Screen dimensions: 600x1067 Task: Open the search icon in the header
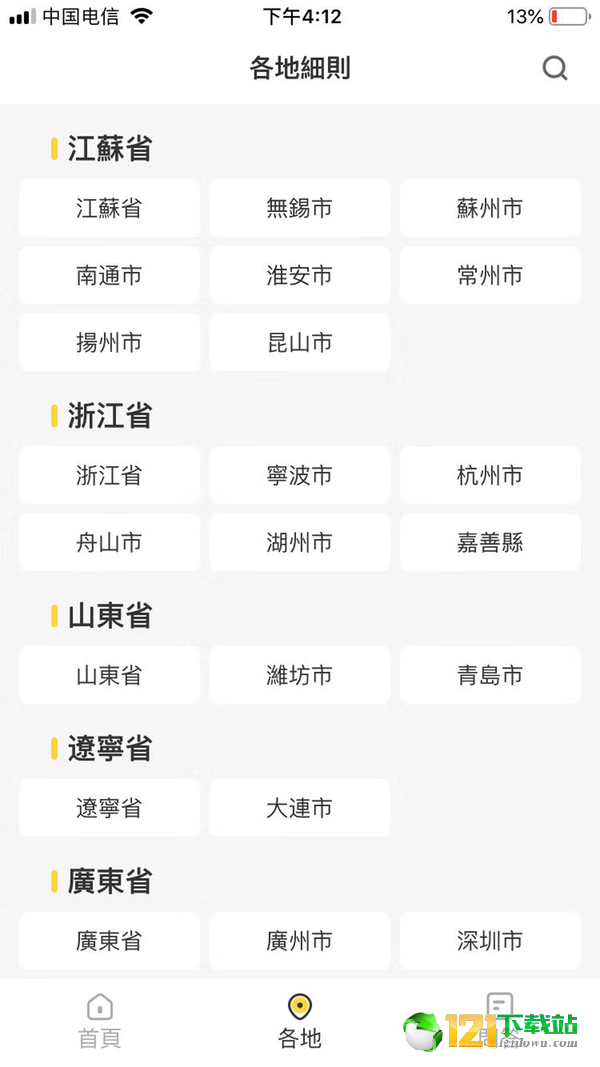[x=554, y=68]
